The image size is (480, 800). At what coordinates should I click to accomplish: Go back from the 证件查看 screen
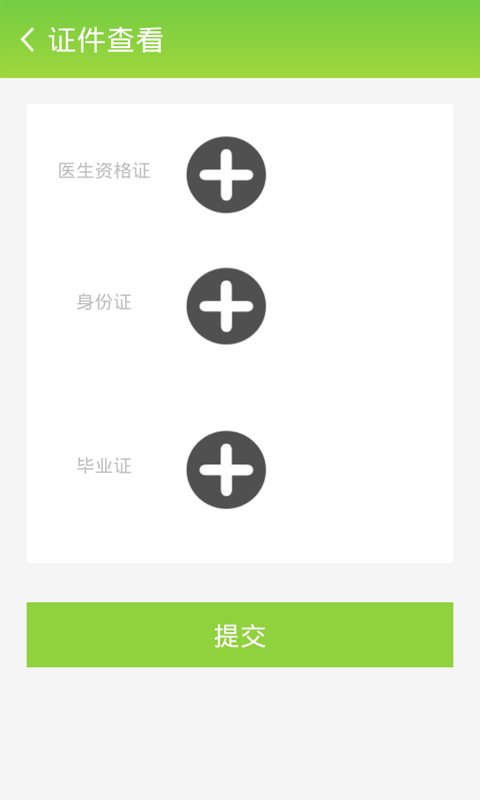click(x=28, y=40)
